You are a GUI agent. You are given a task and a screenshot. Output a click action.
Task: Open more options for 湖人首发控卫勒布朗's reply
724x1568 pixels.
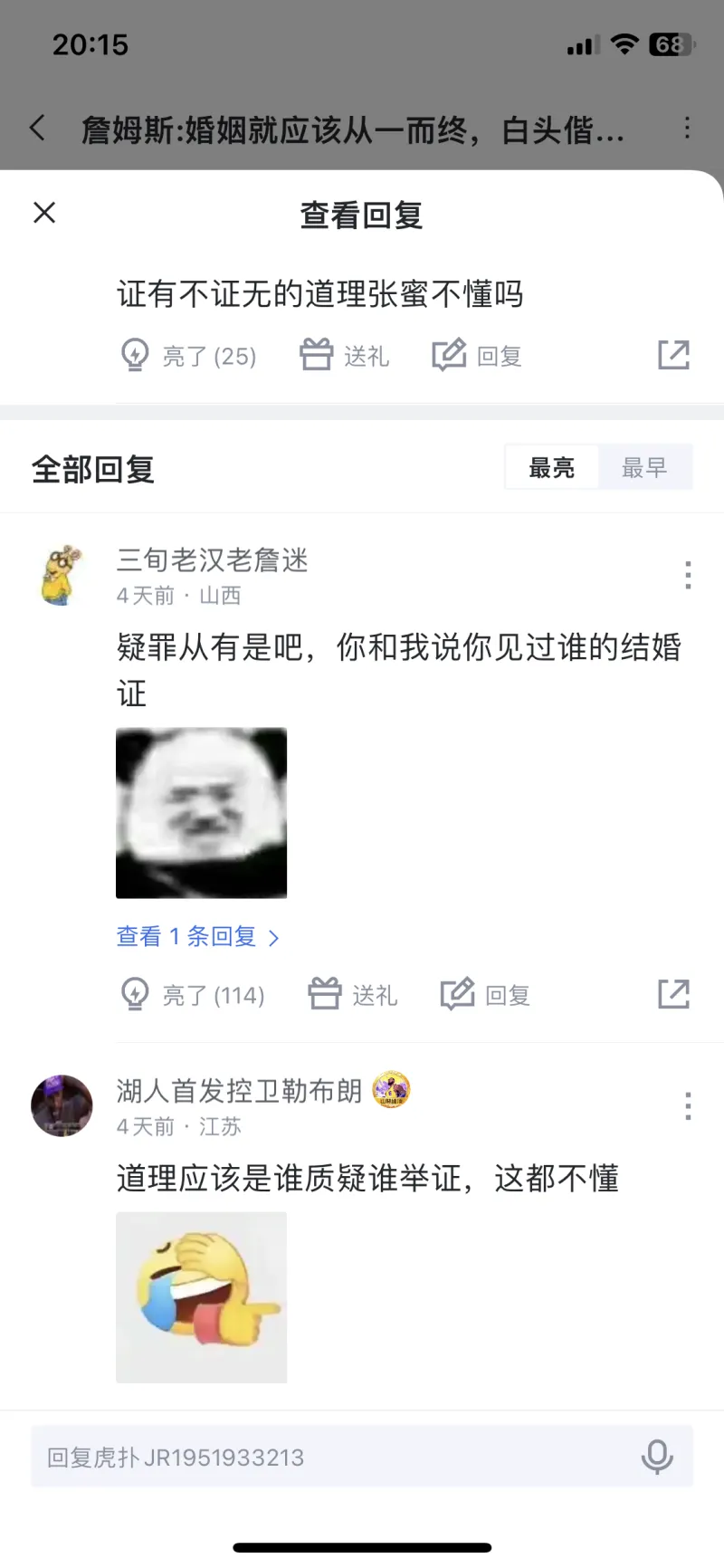[688, 1105]
